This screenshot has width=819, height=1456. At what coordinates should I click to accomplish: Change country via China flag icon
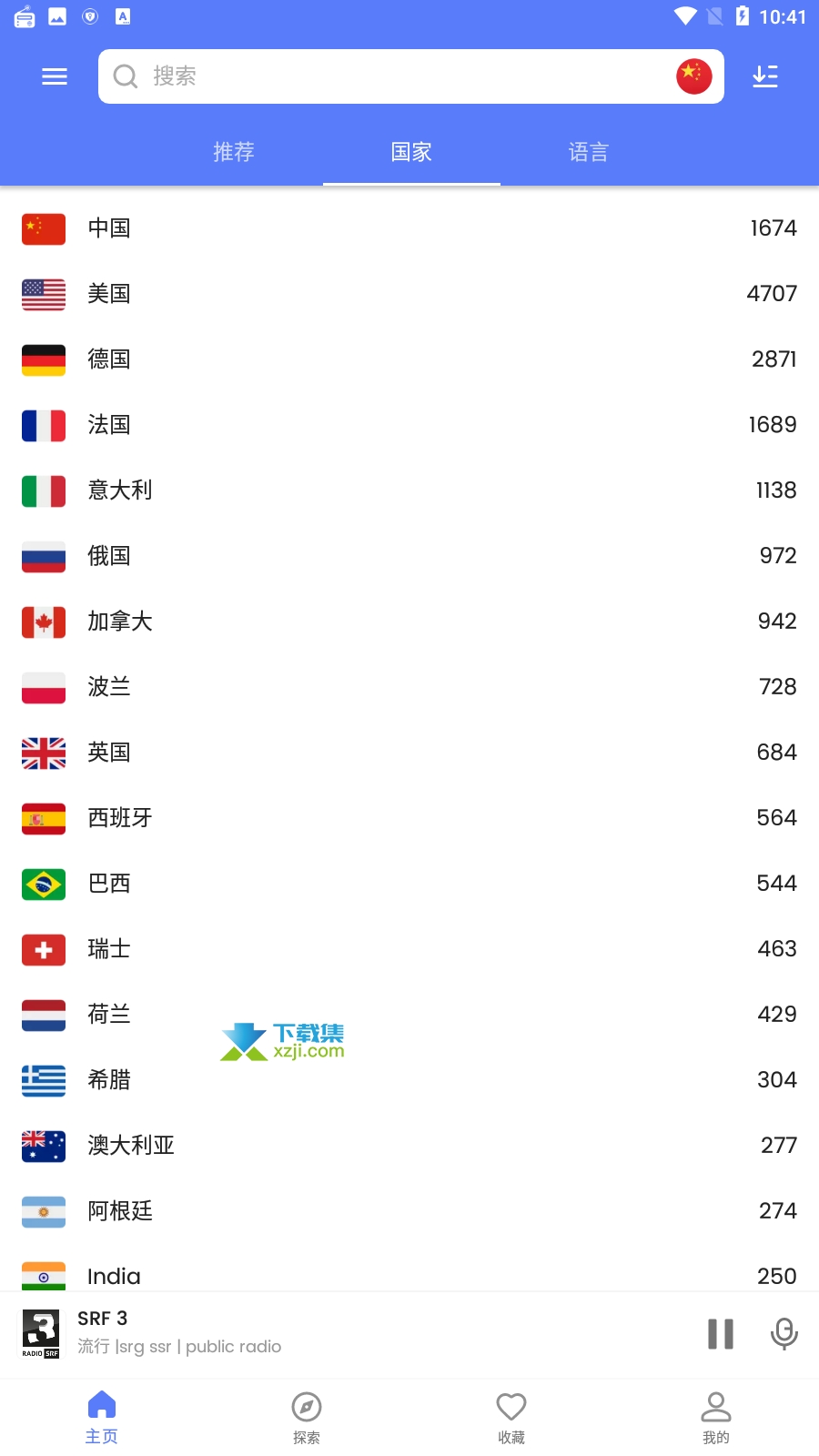(x=693, y=76)
